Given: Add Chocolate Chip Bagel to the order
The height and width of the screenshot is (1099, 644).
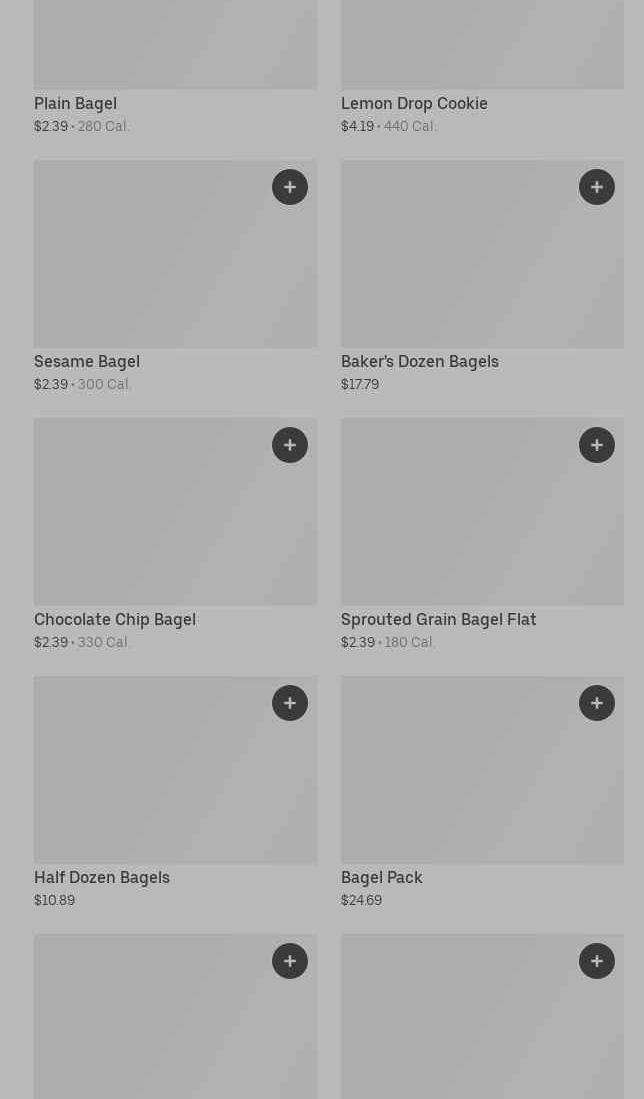Looking at the screenshot, I should click(290, 445).
